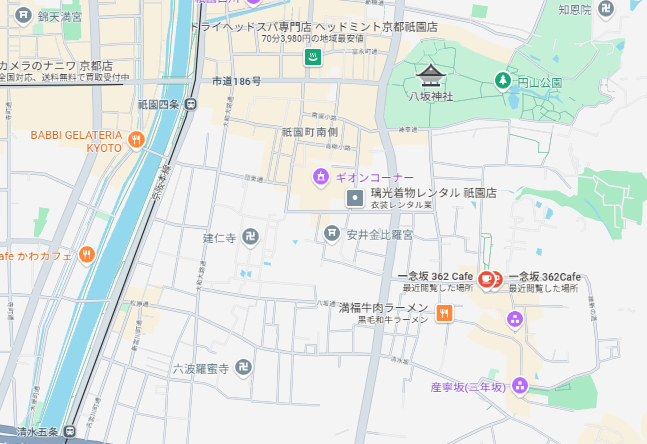
Task: Open the 清水五条 station marker
Action: pos(69,432)
